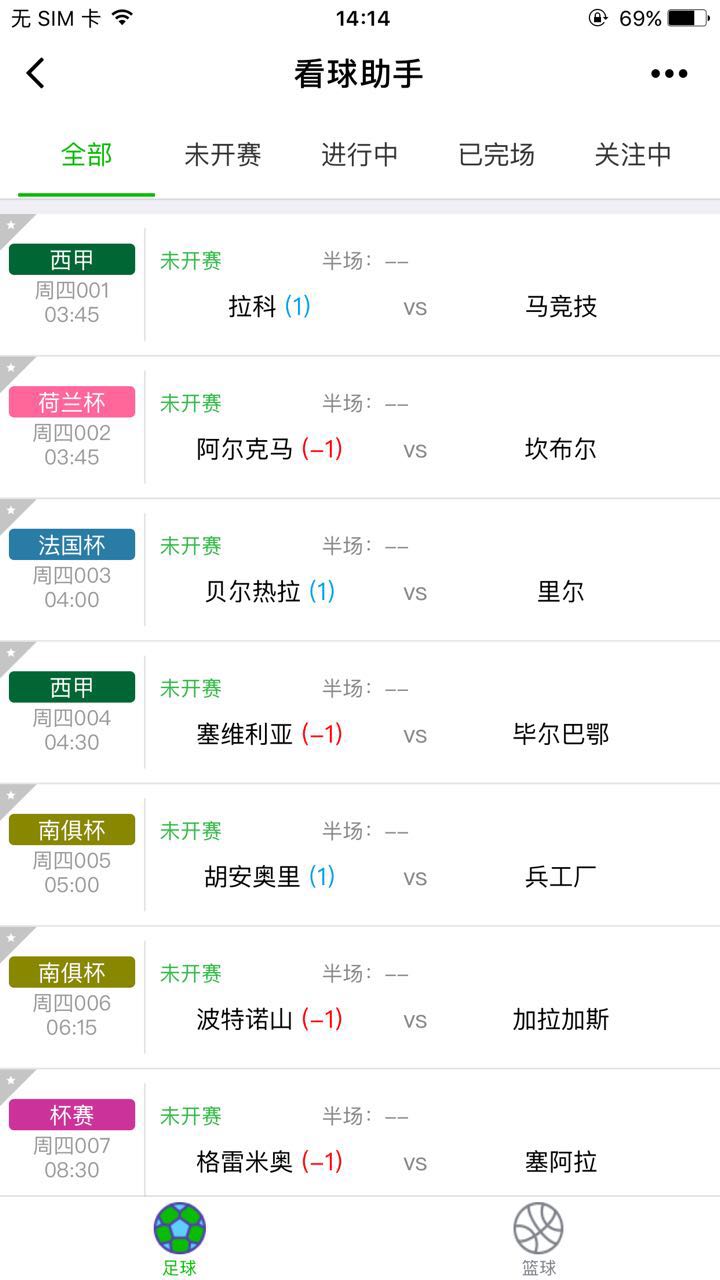The image size is (720, 1280).
Task: Select the 全部 tab
Action: pyautogui.click(x=87, y=155)
